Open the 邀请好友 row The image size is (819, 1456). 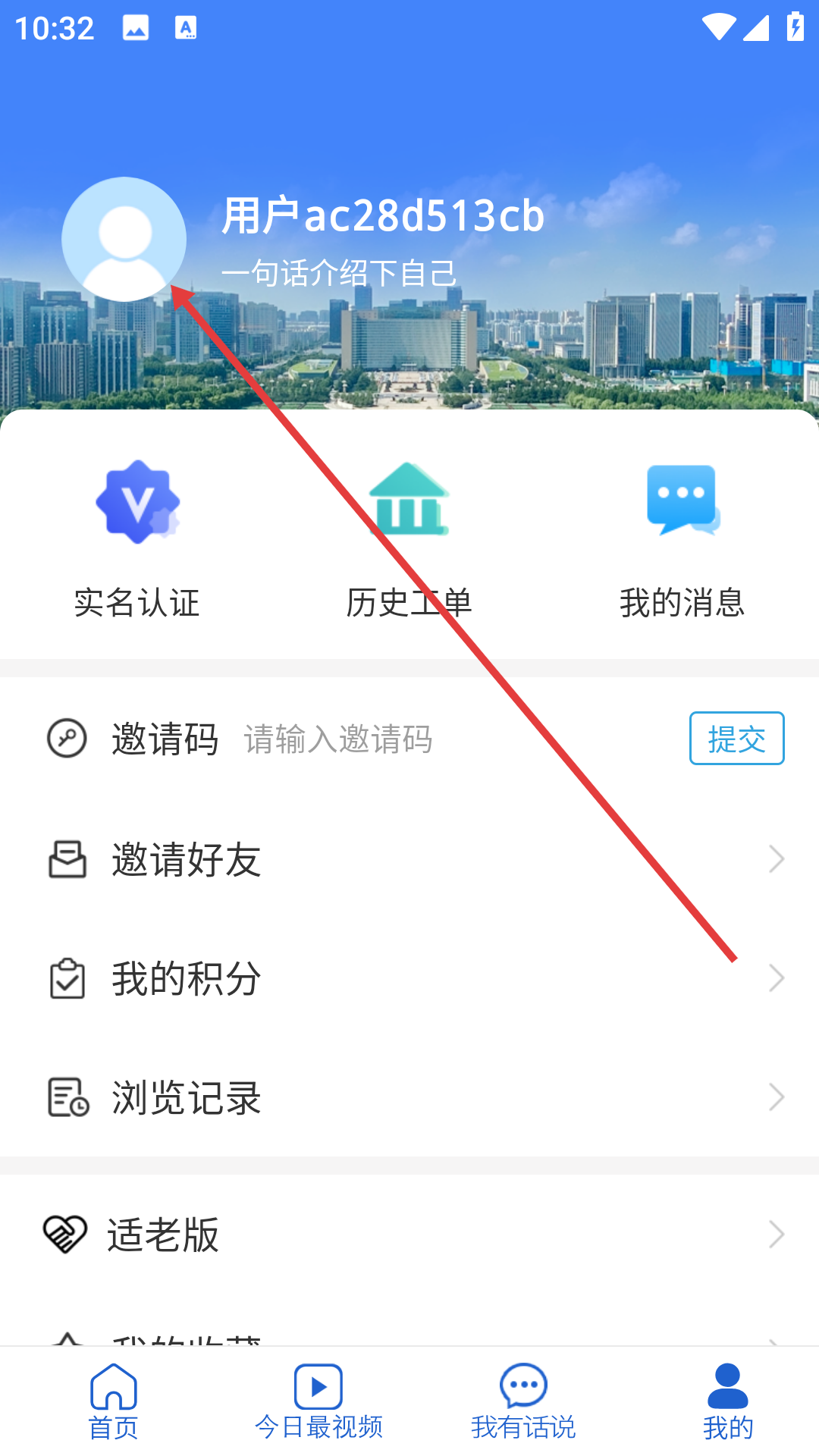pyautogui.click(x=409, y=859)
